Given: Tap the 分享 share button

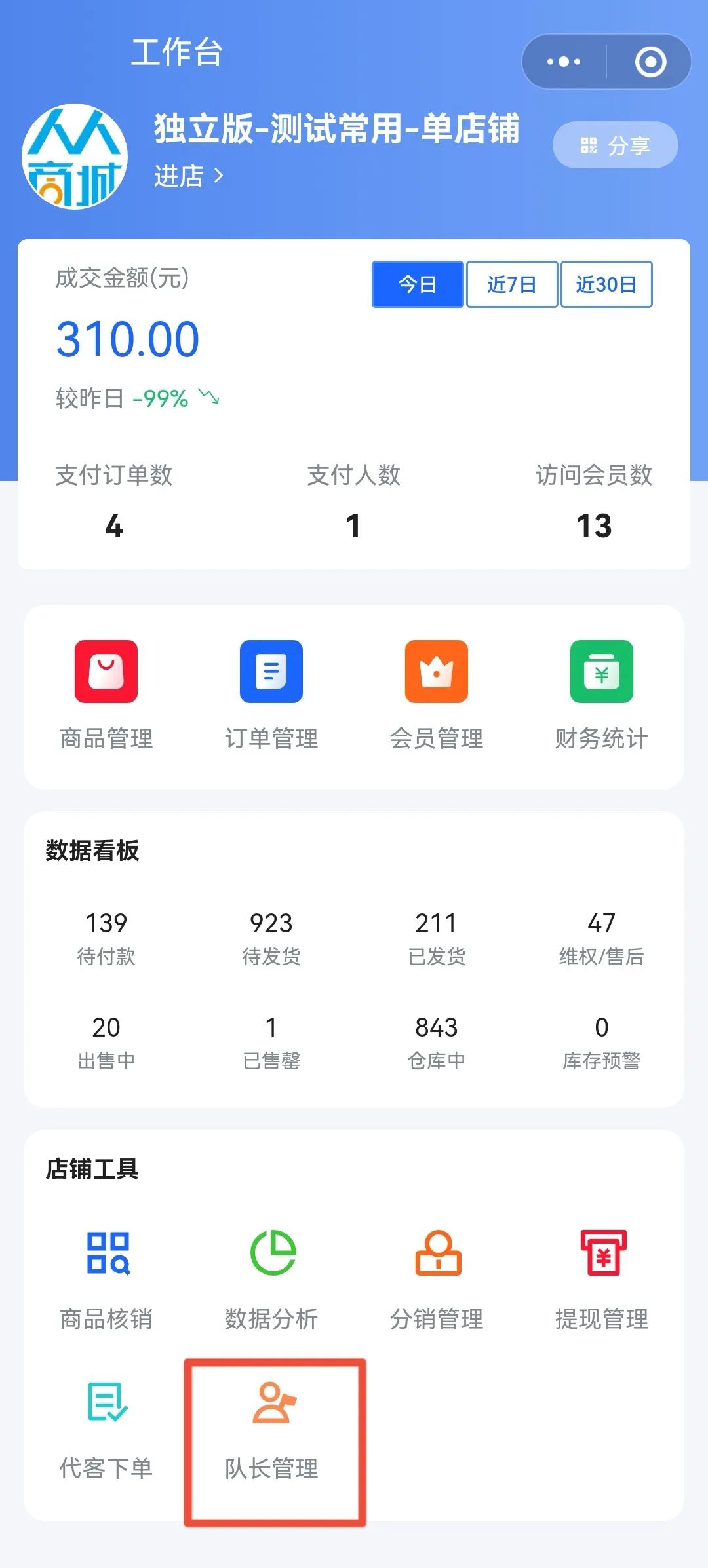Looking at the screenshot, I should [x=615, y=145].
